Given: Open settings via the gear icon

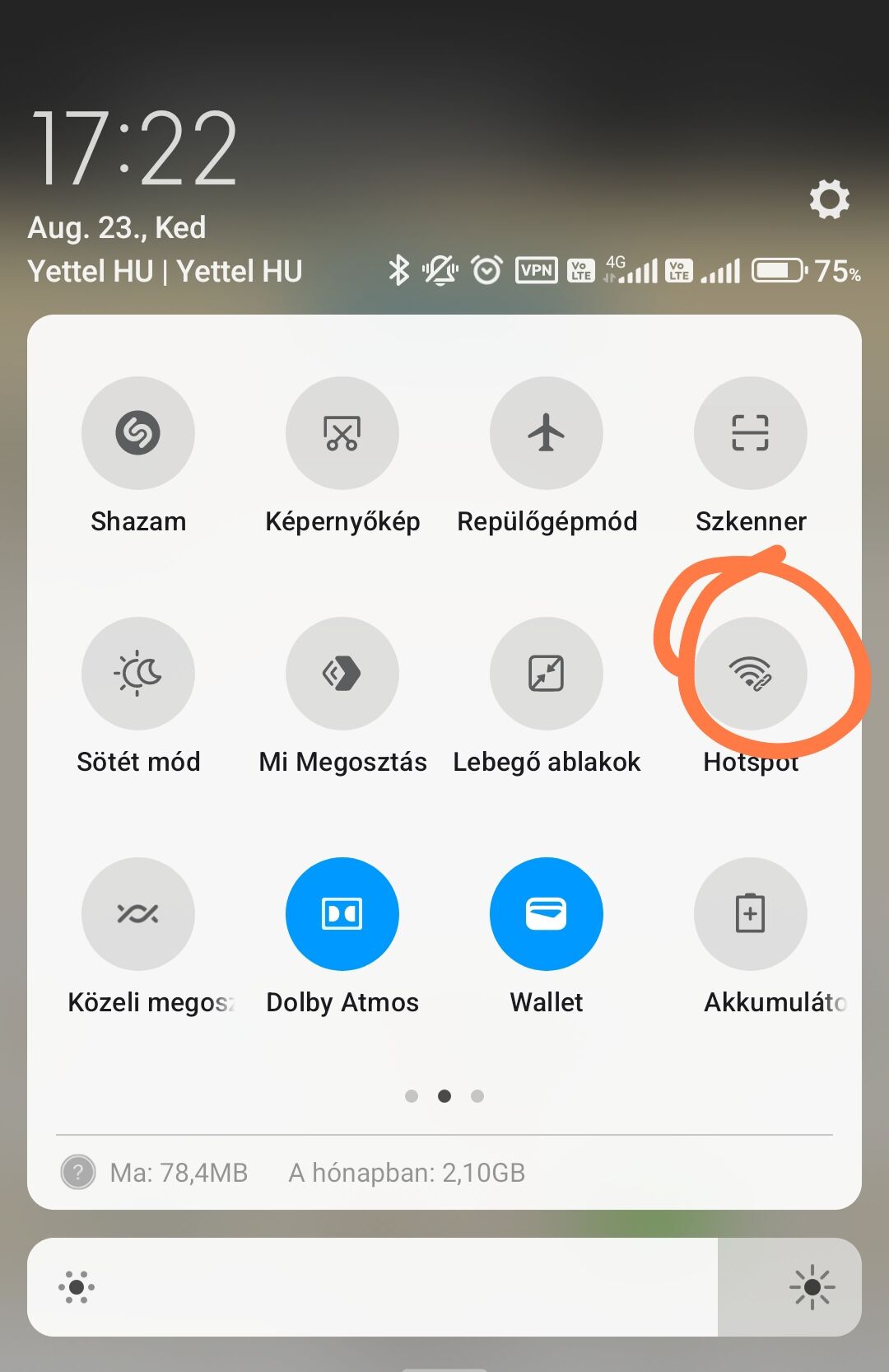Looking at the screenshot, I should coord(829,199).
